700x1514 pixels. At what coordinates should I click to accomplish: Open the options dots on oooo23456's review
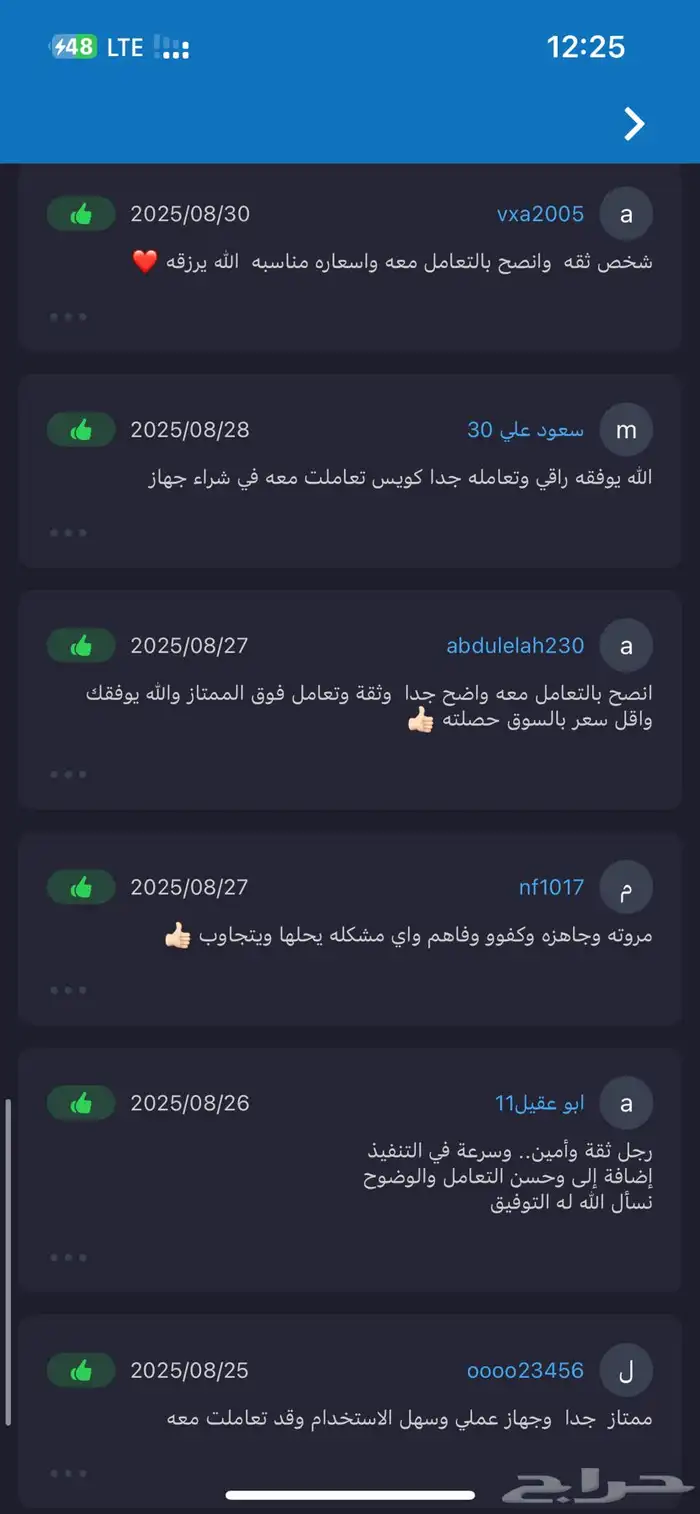coord(69,1473)
